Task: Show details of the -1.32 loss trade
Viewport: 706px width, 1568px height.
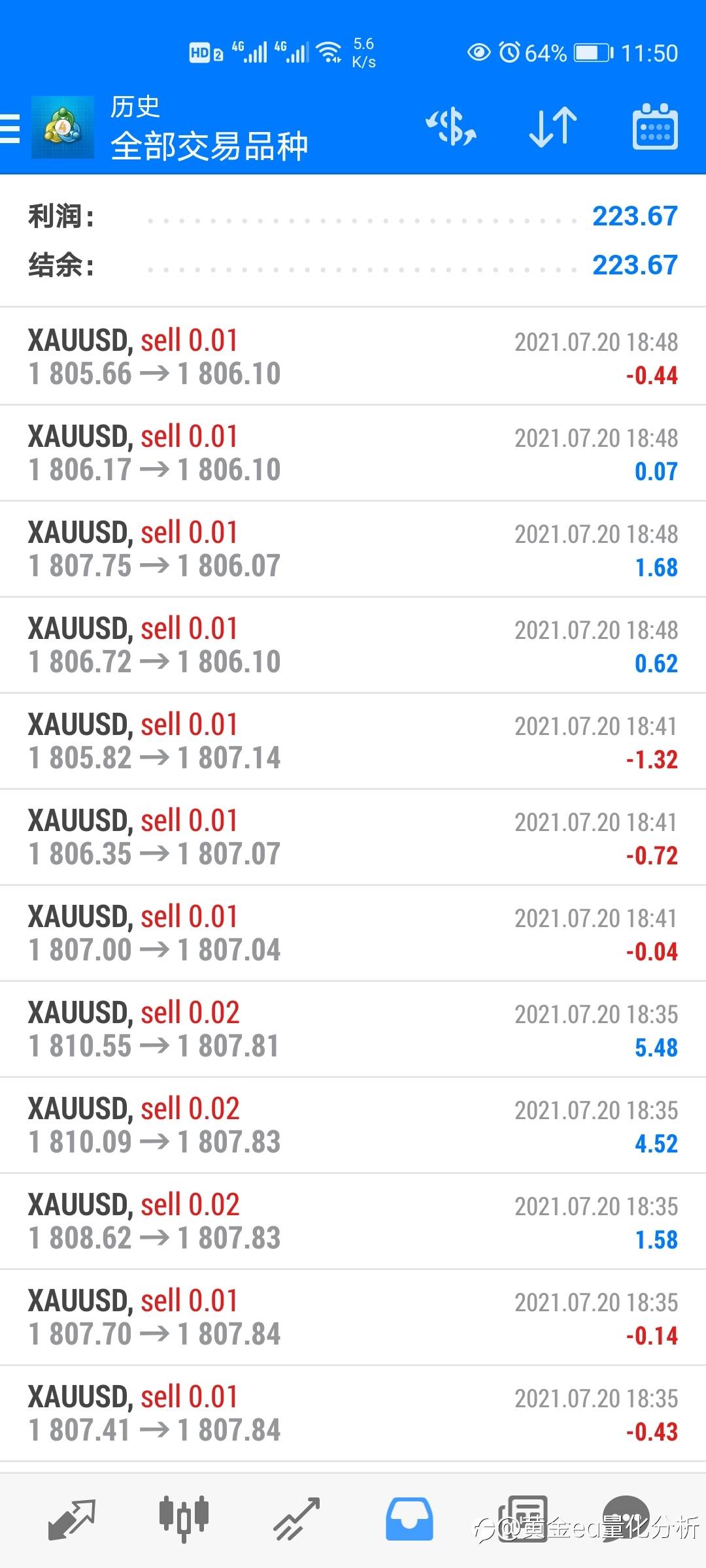Action: (353, 741)
